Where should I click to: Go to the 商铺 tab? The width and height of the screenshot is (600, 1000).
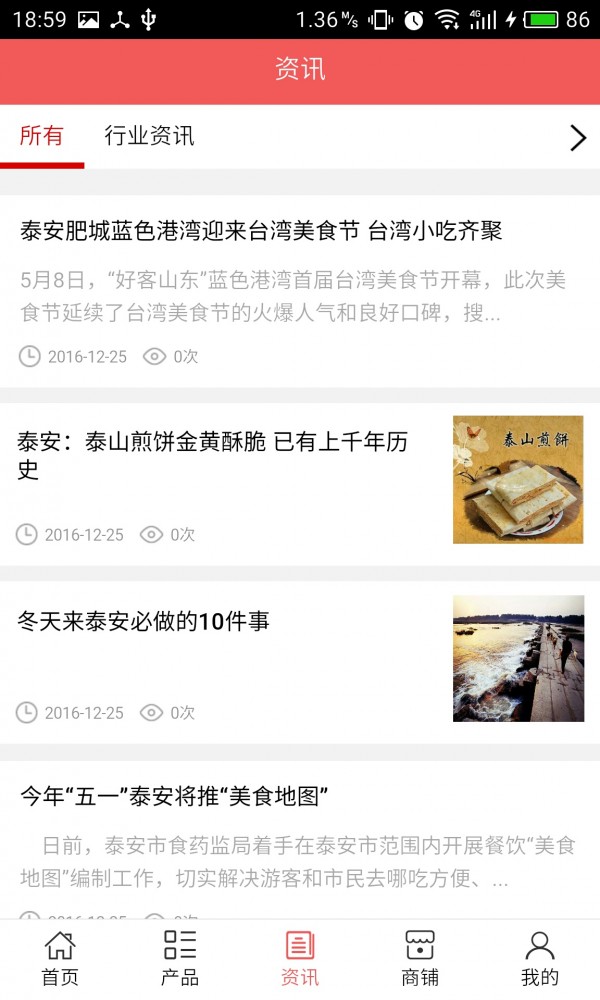point(420,958)
